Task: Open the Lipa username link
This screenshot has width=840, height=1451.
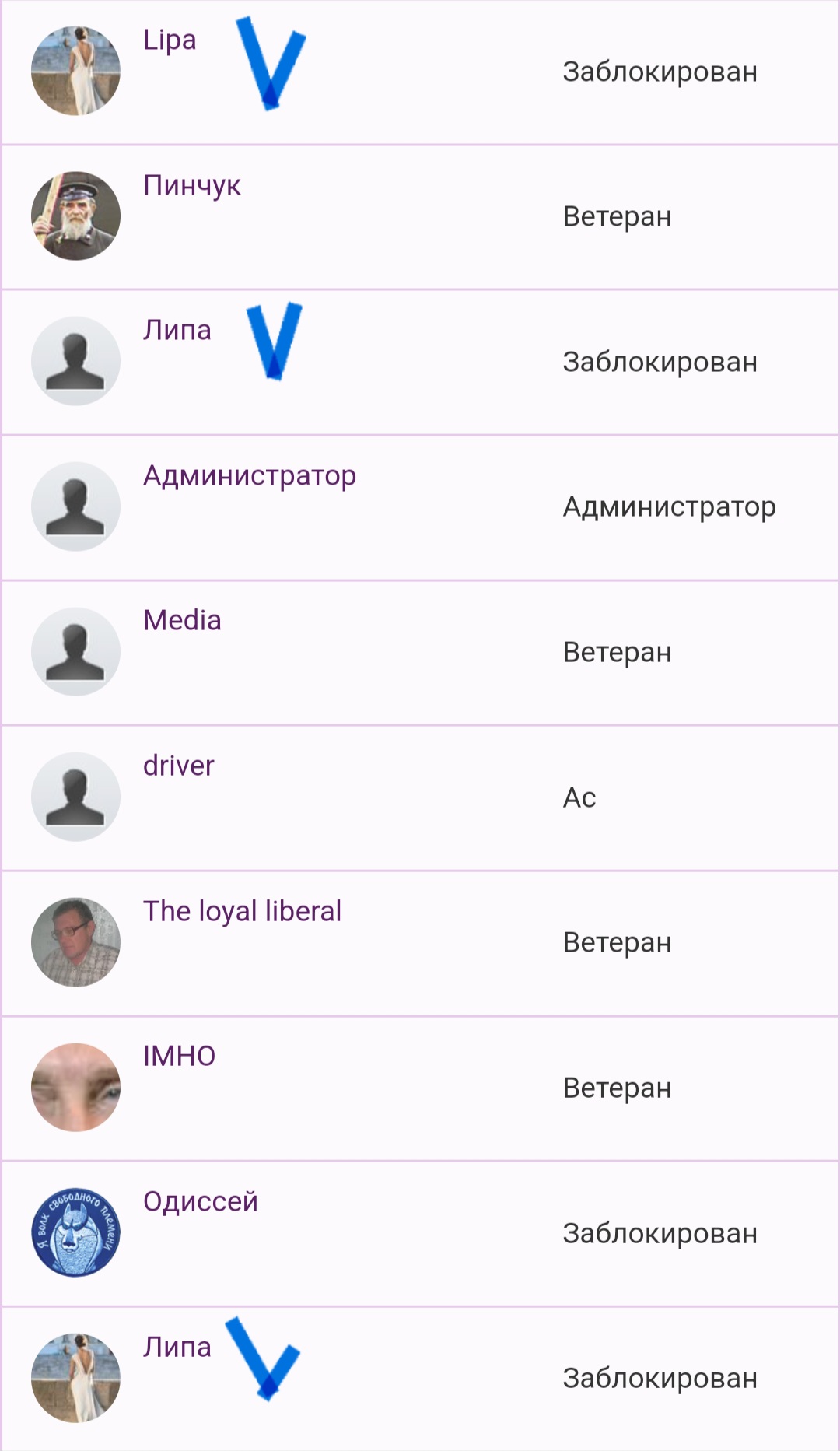Action: tap(170, 40)
